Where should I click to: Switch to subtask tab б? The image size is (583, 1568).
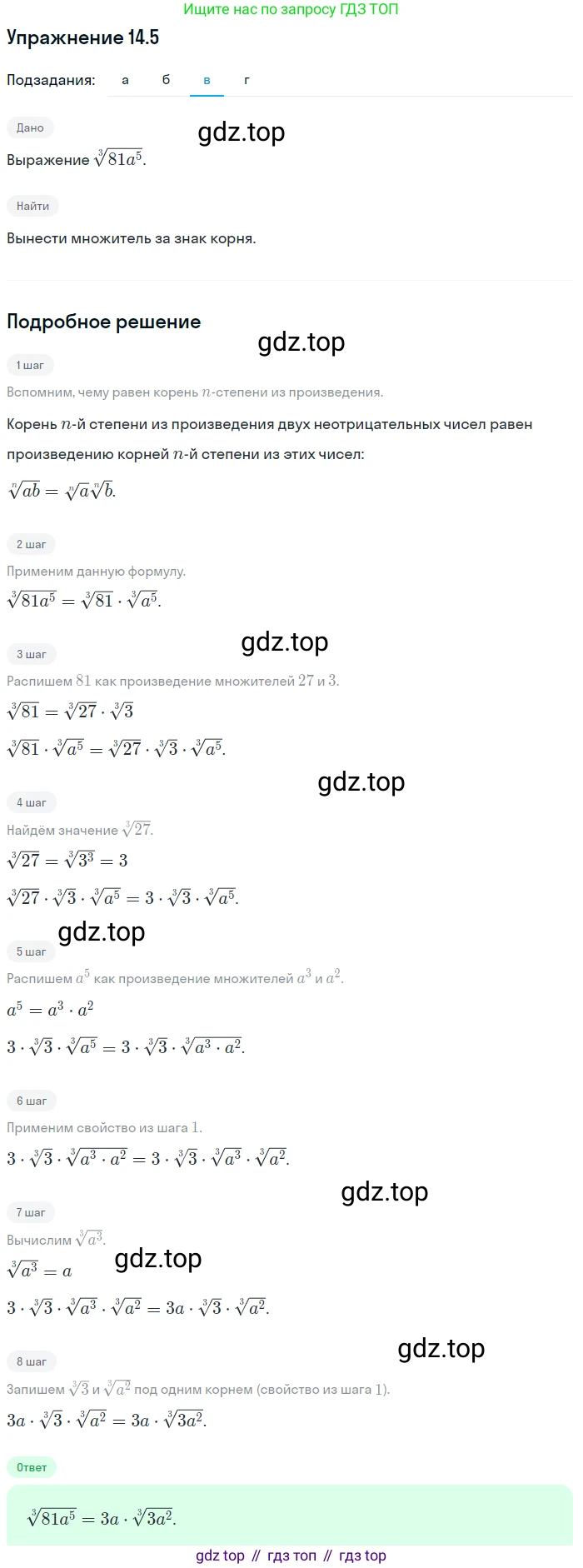(x=166, y=80)
